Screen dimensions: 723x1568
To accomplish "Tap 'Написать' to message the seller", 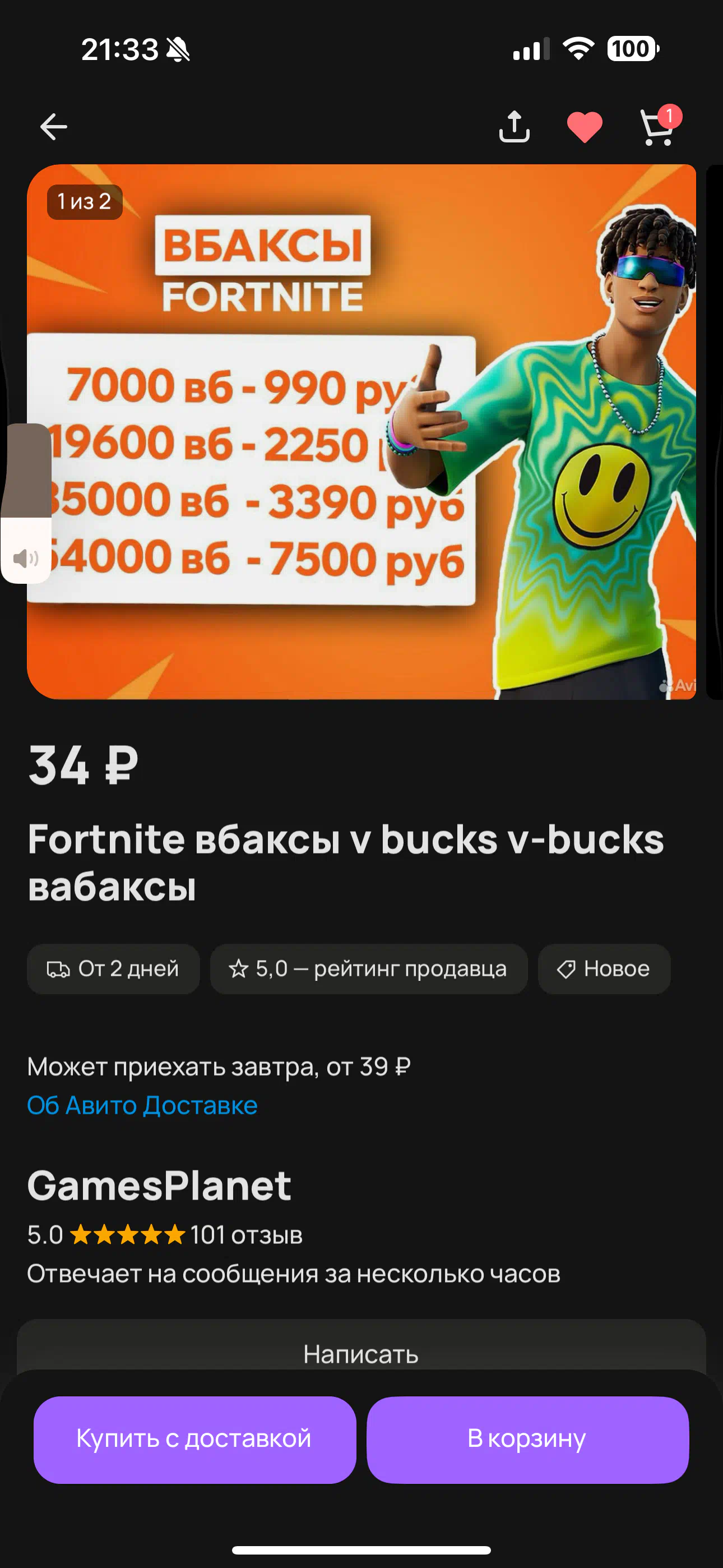I will tap(361, 1354).
